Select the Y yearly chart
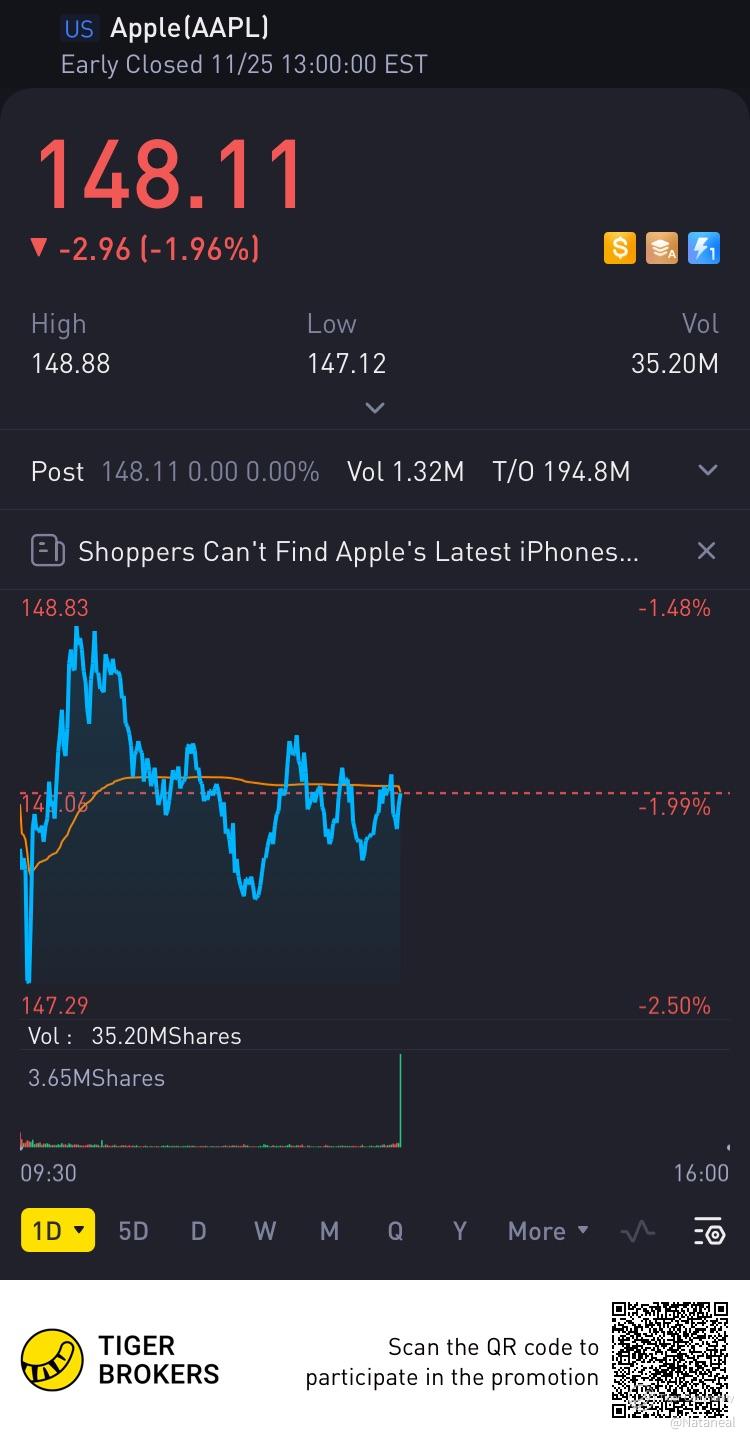Image resolution: width=750 pixels, height=1440 pixels. click(459, 1231)
